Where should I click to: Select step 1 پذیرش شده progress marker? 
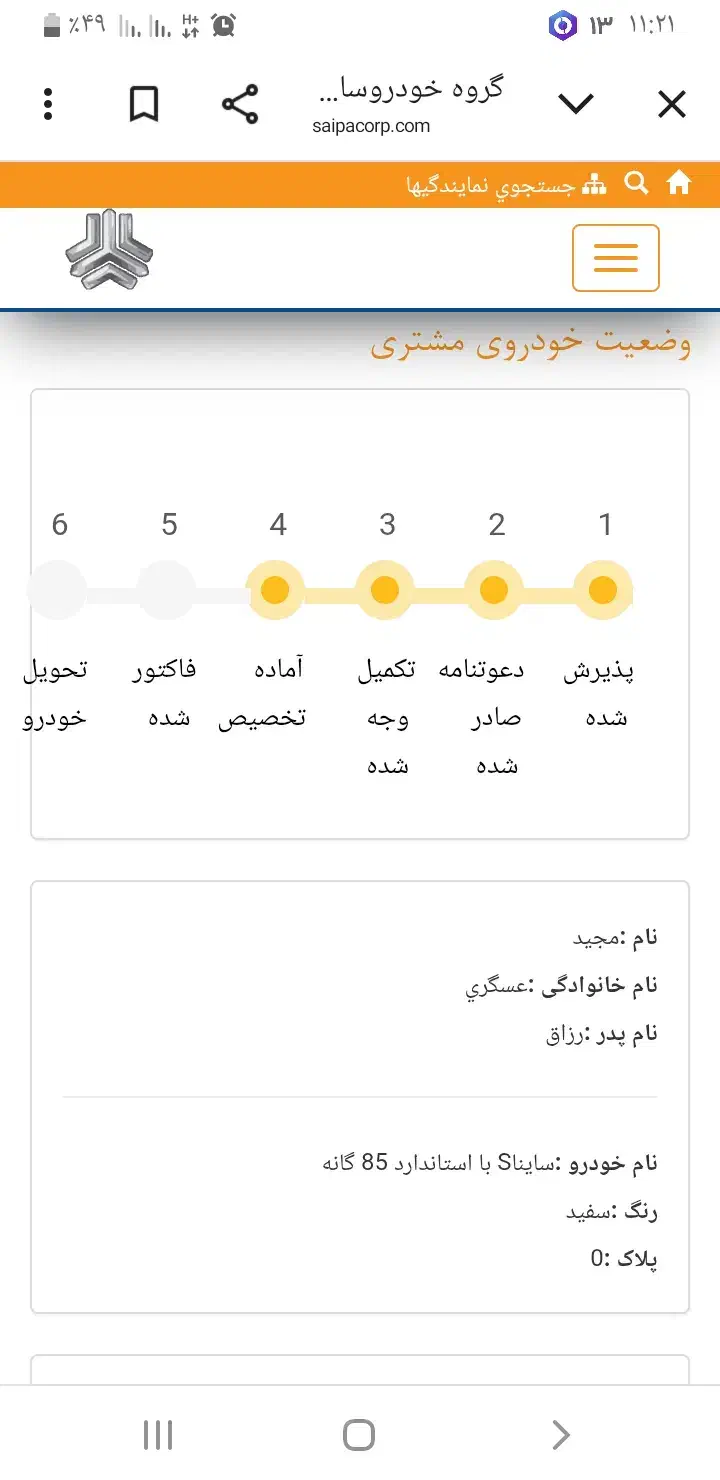tap(602, 590)
